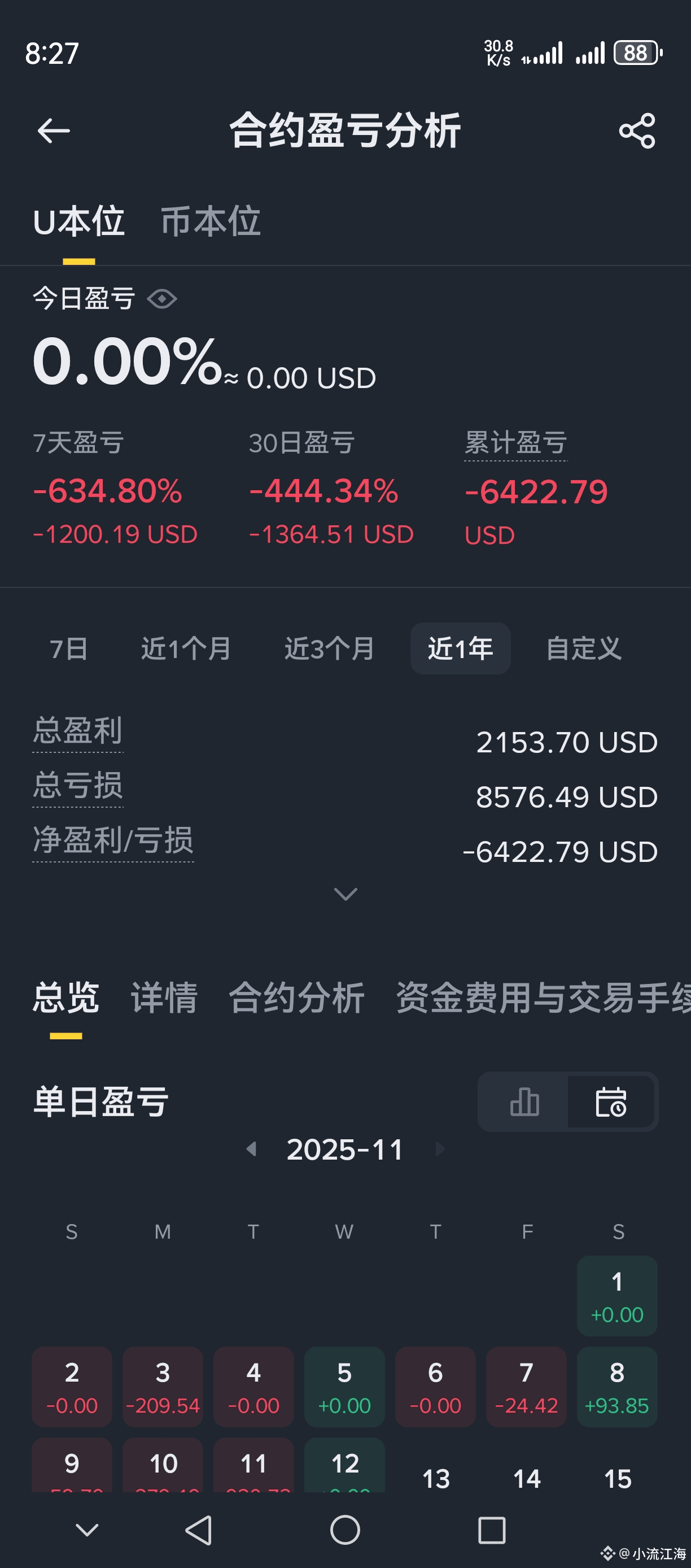Viewport: 691px width, 1568px height.
Task: Switch to the 详情 tab
Action: [164, 998]
